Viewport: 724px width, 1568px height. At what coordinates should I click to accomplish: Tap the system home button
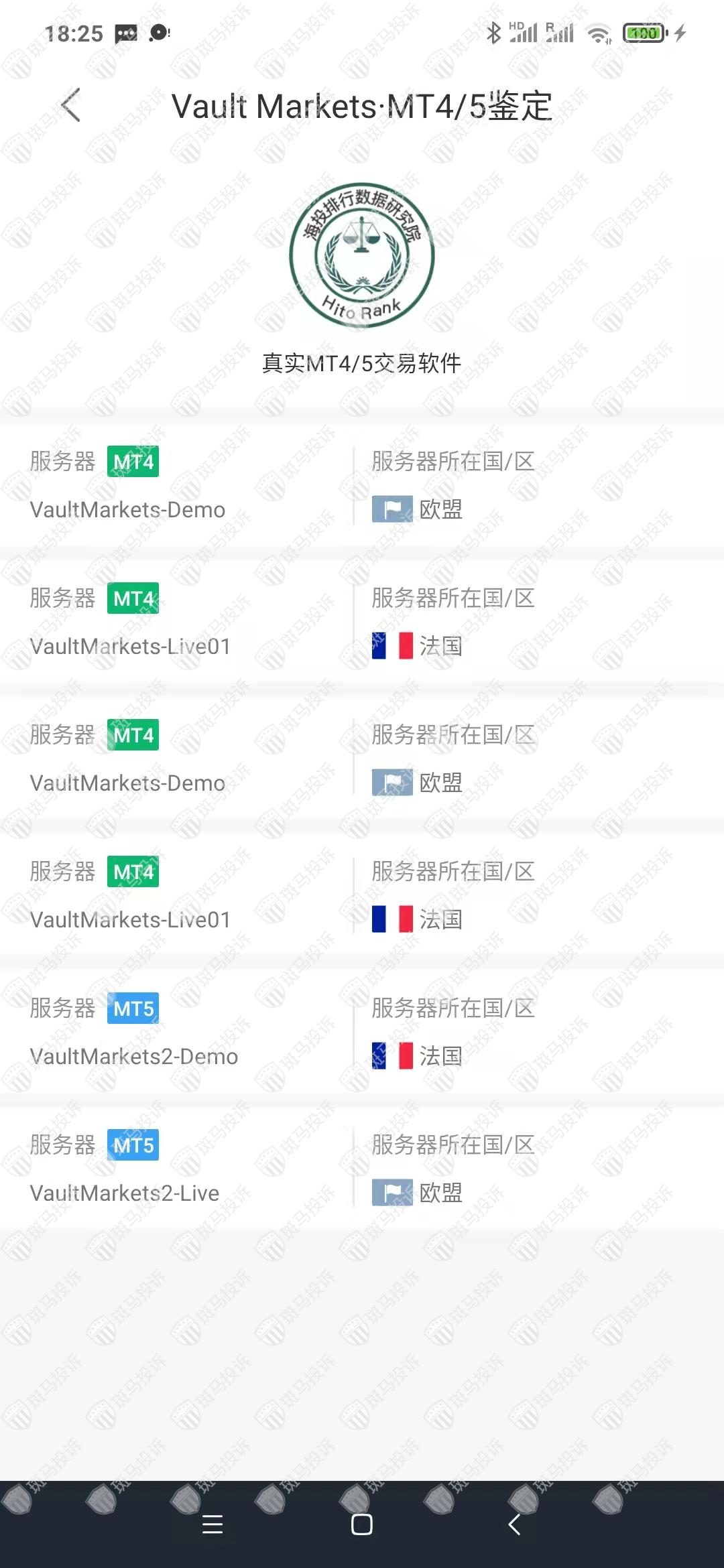point(362,1524)
